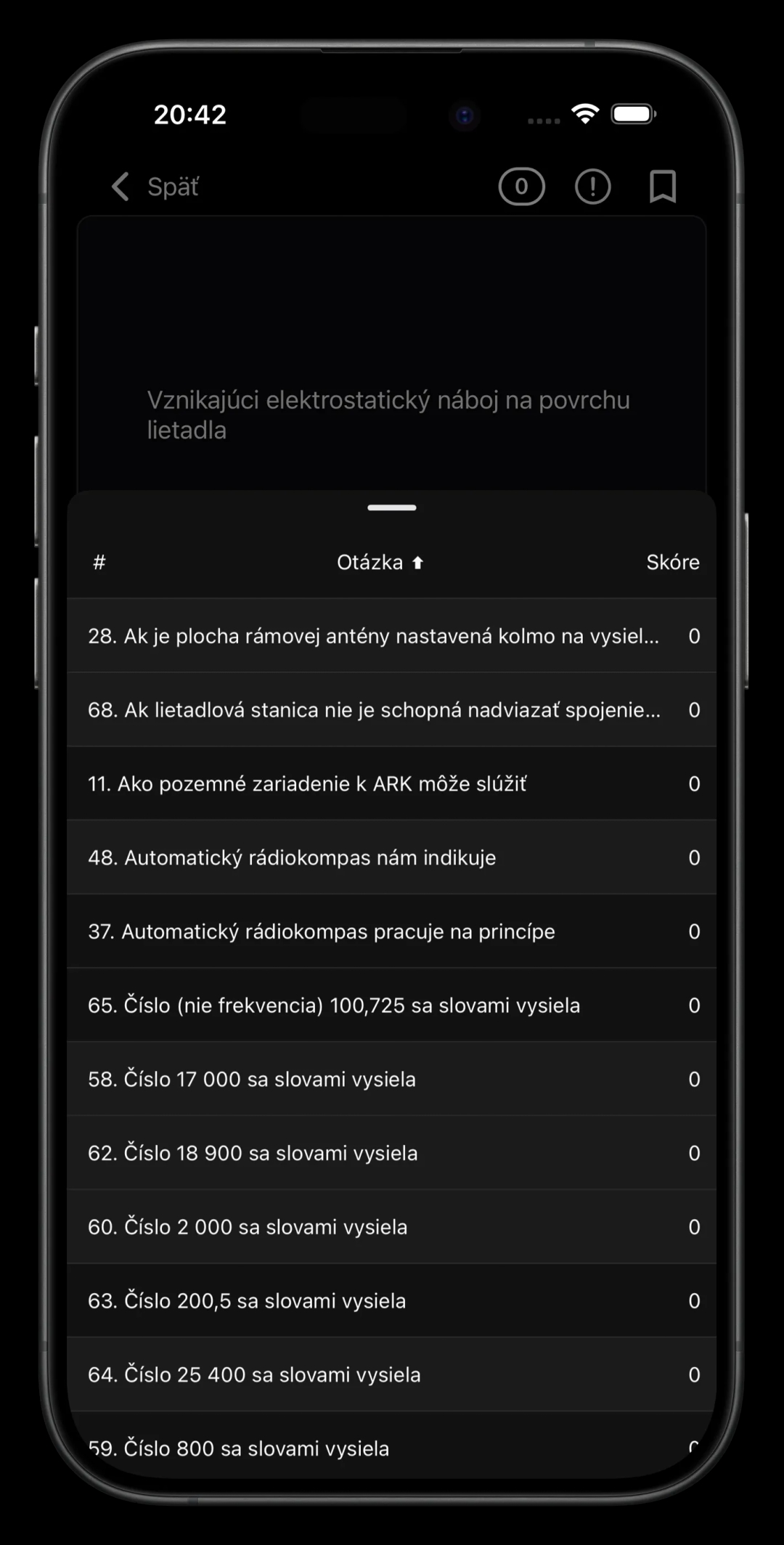Bookmark this question
This screenshot has width=784, height=1545.
pos(662,187)
